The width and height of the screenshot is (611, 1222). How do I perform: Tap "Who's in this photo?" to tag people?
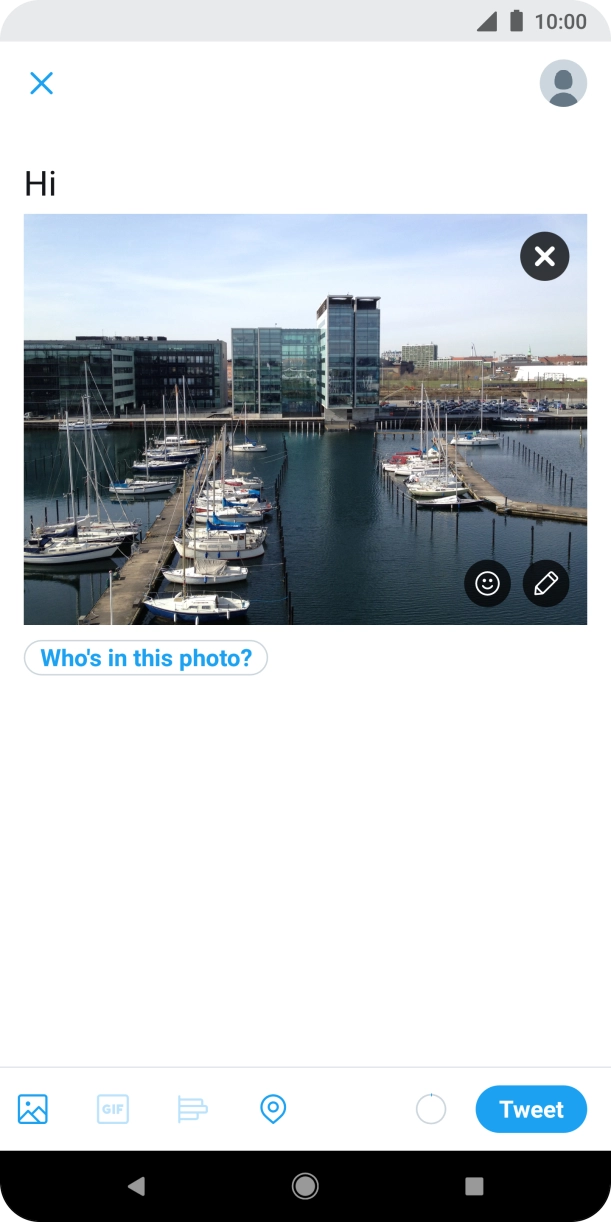point(146,658)
